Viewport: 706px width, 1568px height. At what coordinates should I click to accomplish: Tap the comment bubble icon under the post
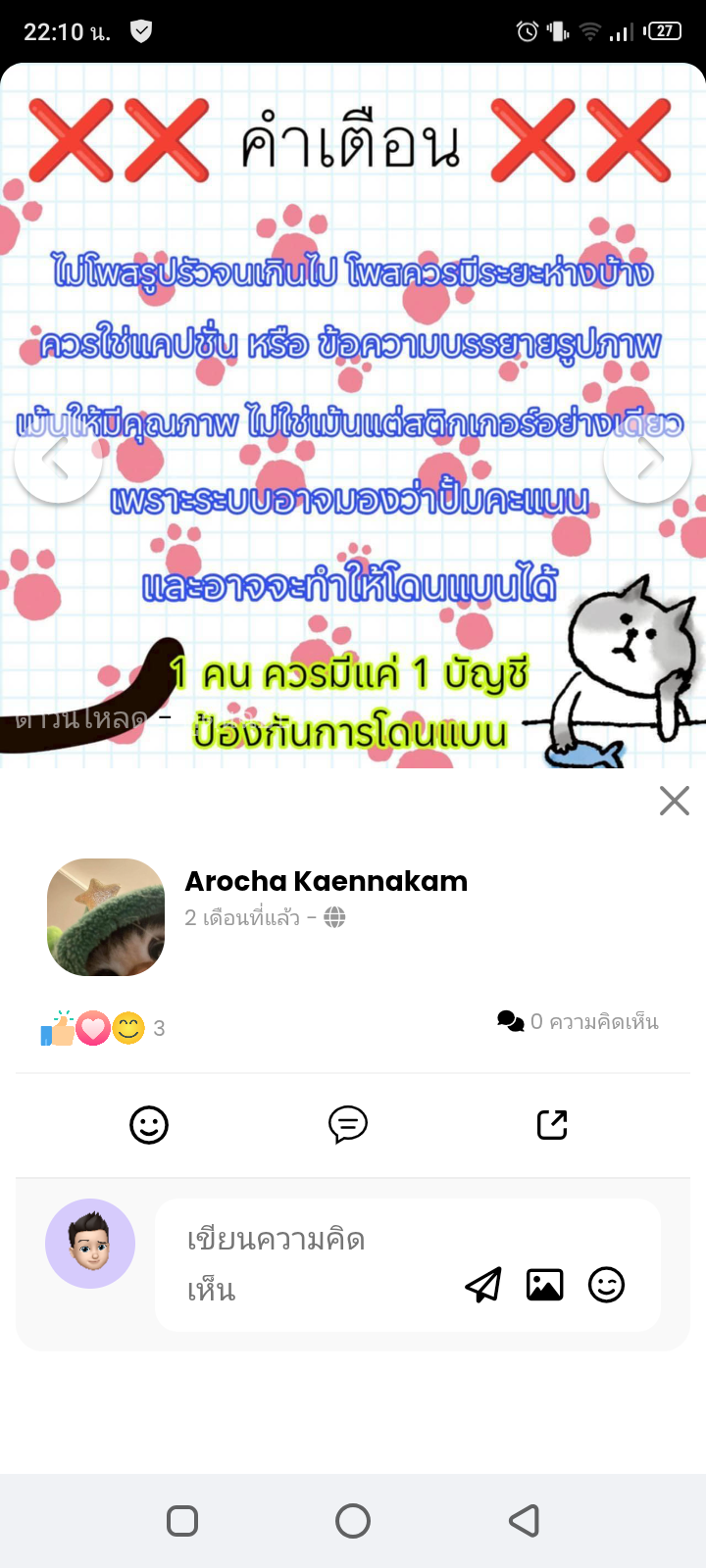click(348, 1125)
